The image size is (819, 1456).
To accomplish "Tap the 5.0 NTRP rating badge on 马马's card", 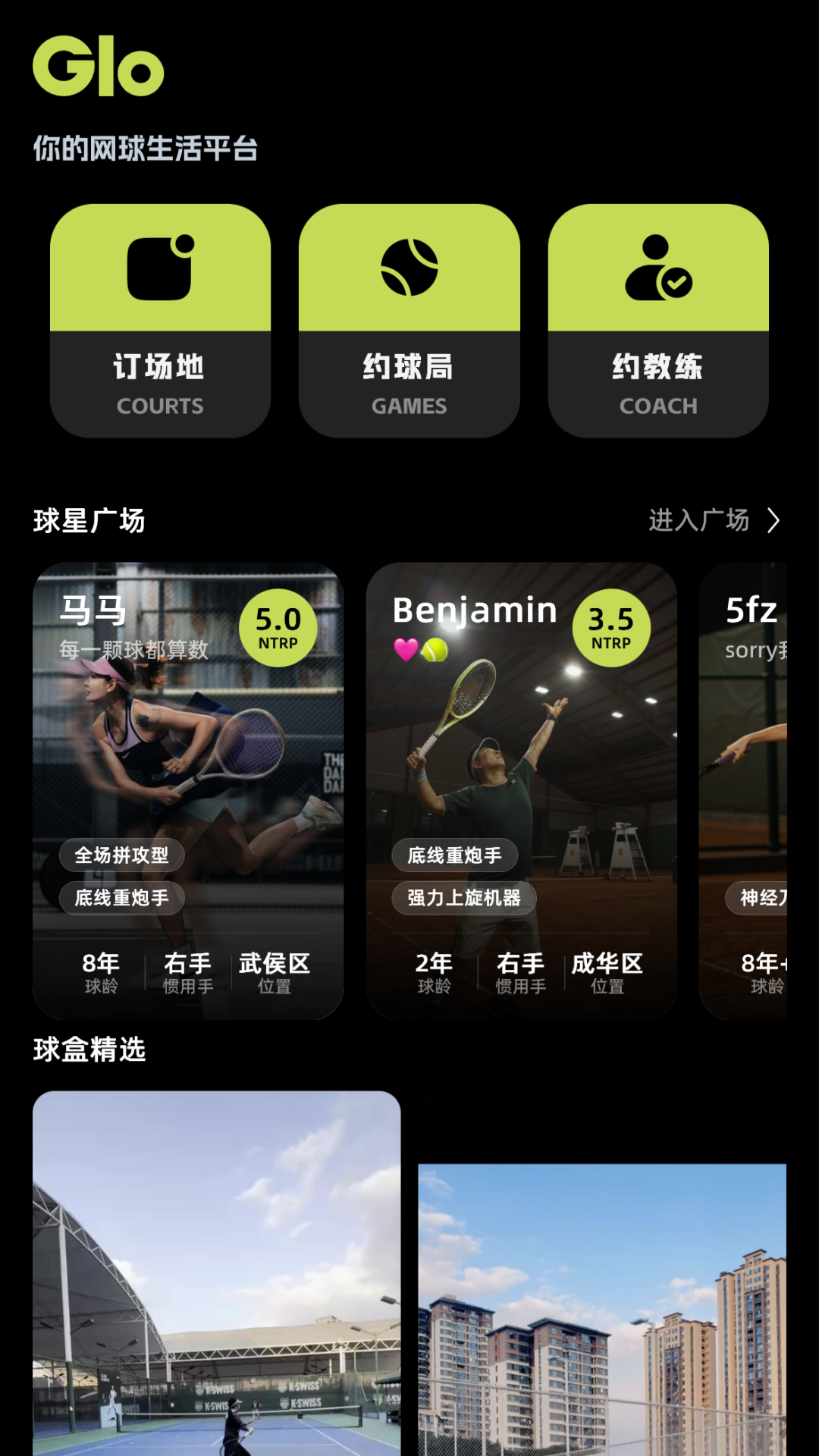I will click(278, 626).
